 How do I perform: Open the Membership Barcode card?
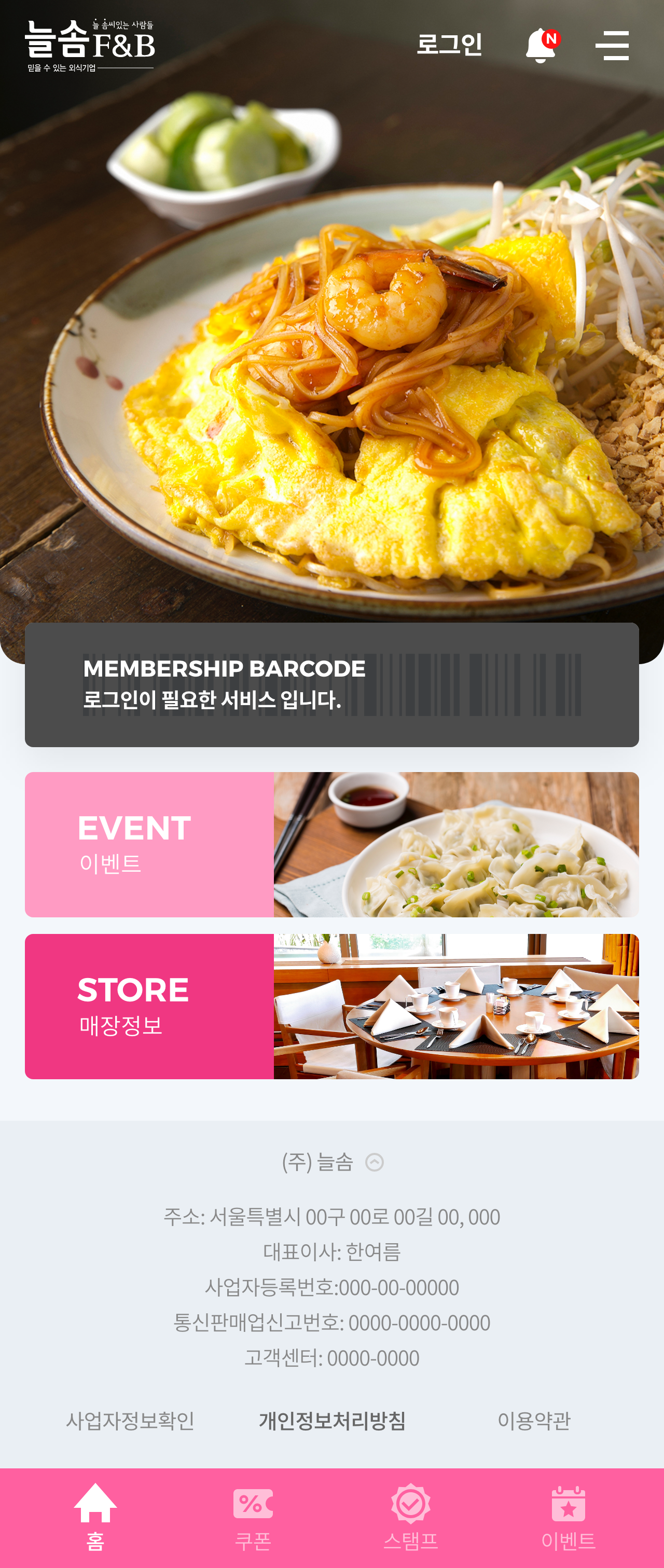tap(331, 685)
